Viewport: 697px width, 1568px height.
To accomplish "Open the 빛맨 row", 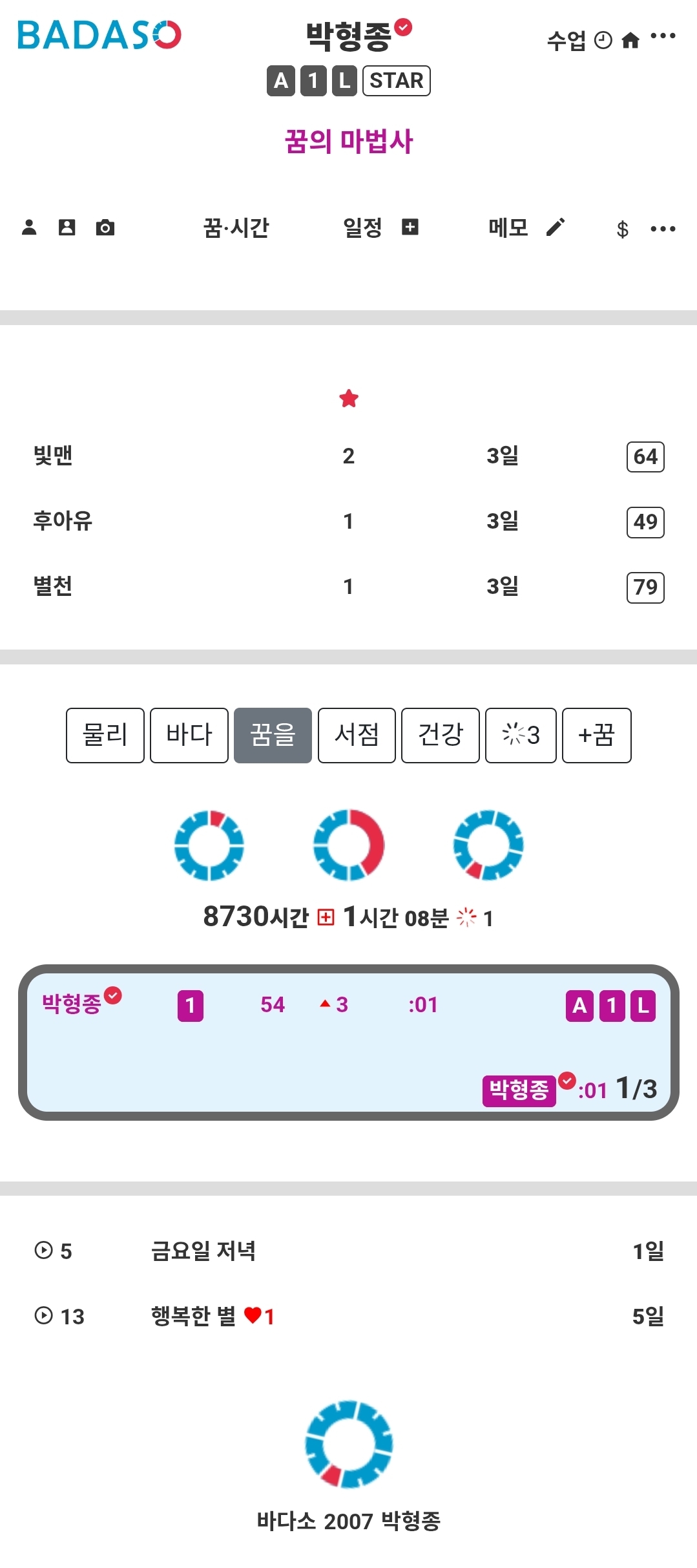I will [x=53, y=456].
